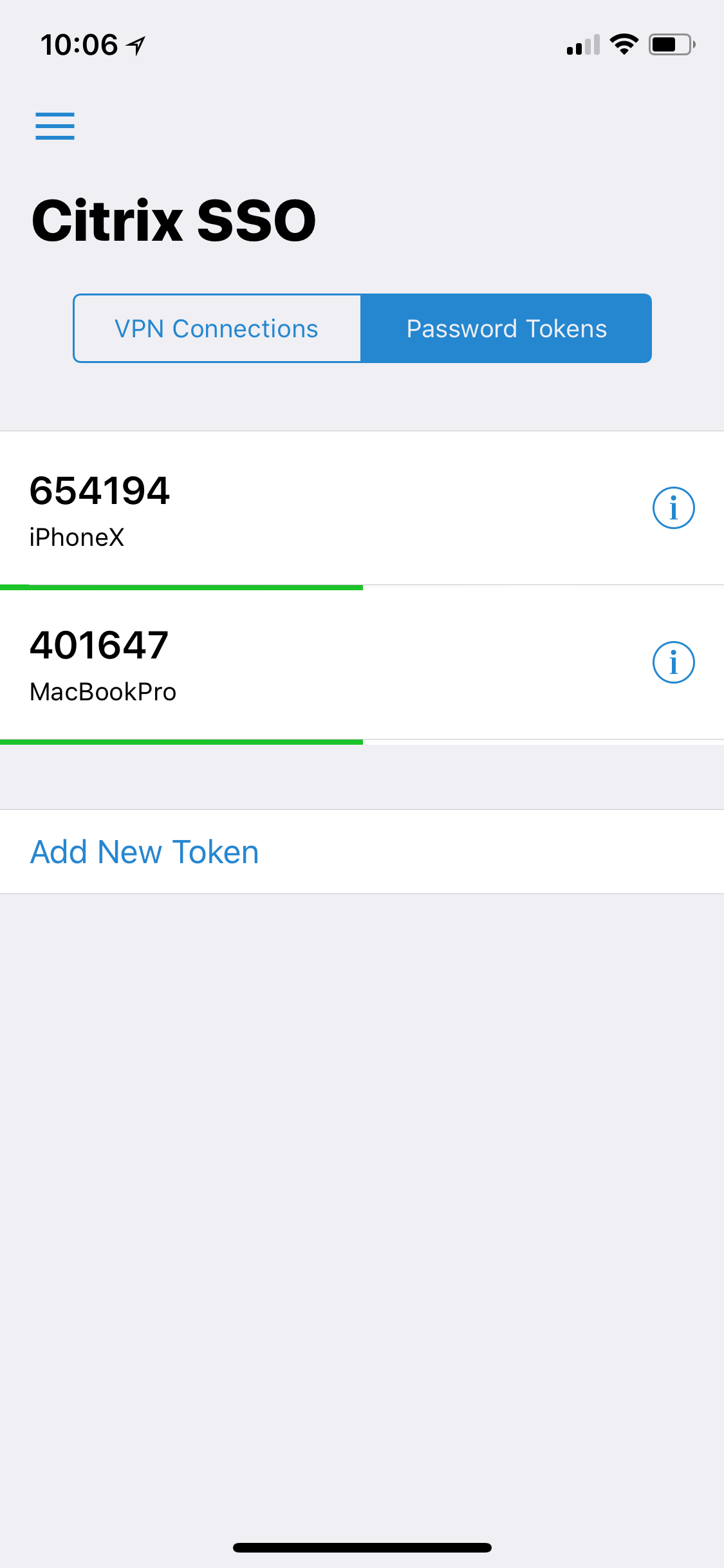Tap Add New Token
The image size is (724, 1568).
coord(144,851)
